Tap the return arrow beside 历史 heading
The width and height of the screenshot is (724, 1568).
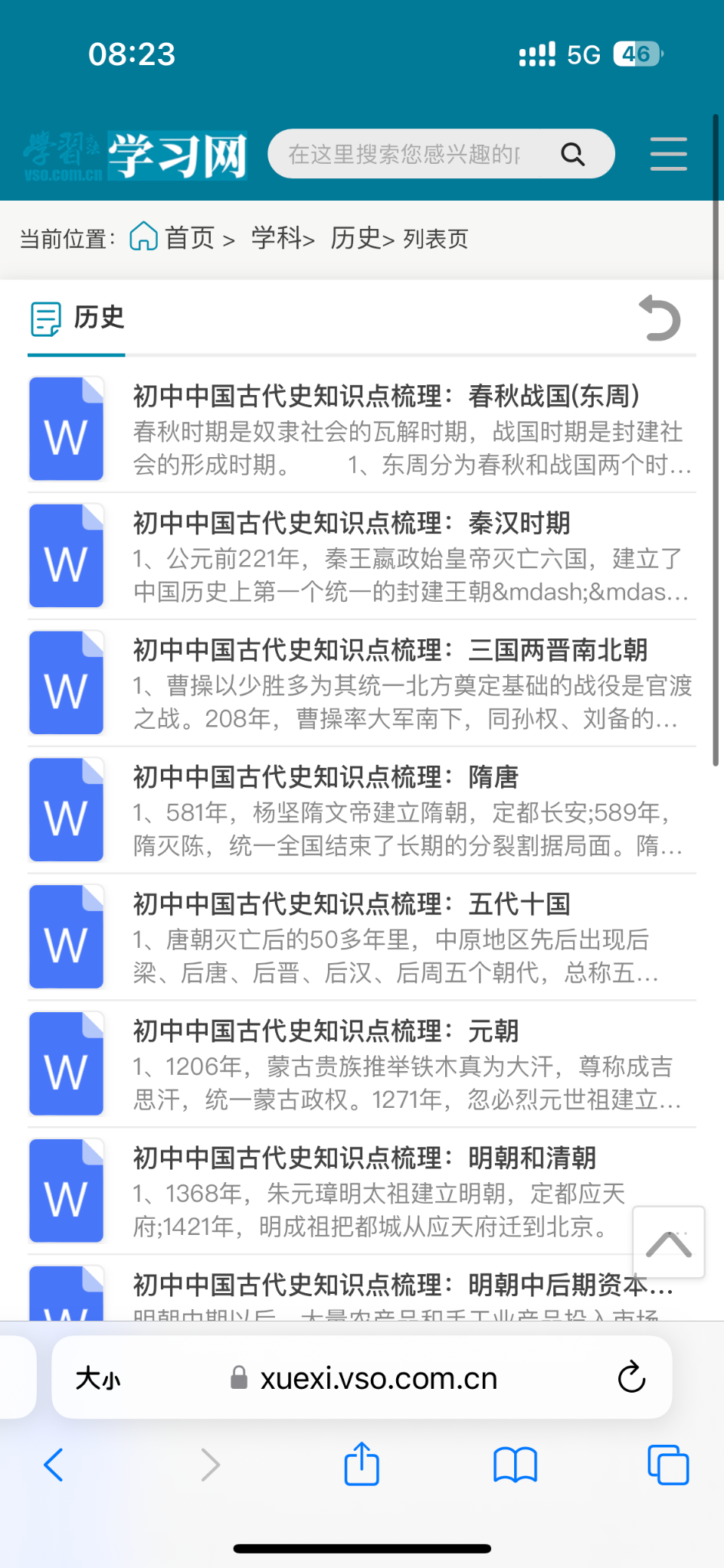[660, 318]
